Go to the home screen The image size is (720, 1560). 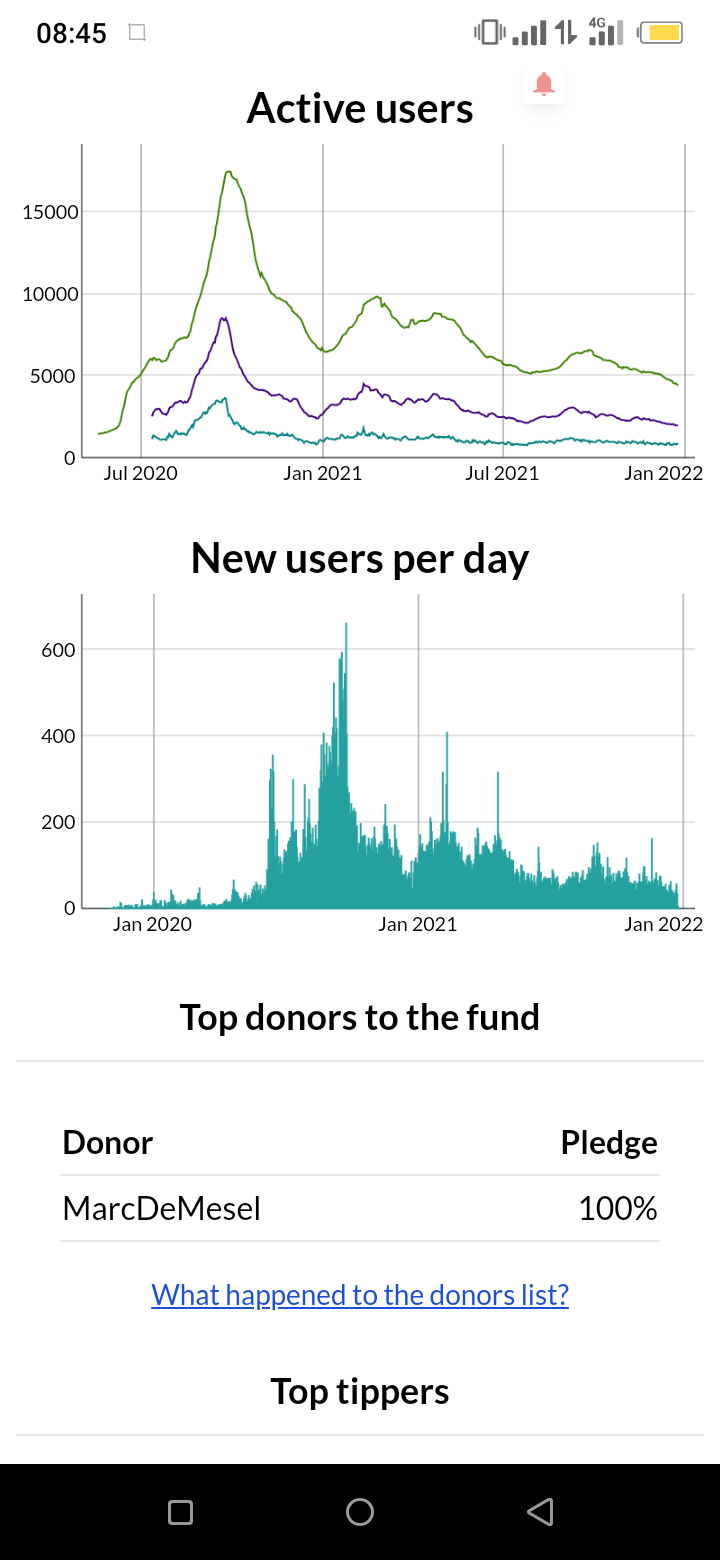pyautogui.click(x=360, y=1511)
